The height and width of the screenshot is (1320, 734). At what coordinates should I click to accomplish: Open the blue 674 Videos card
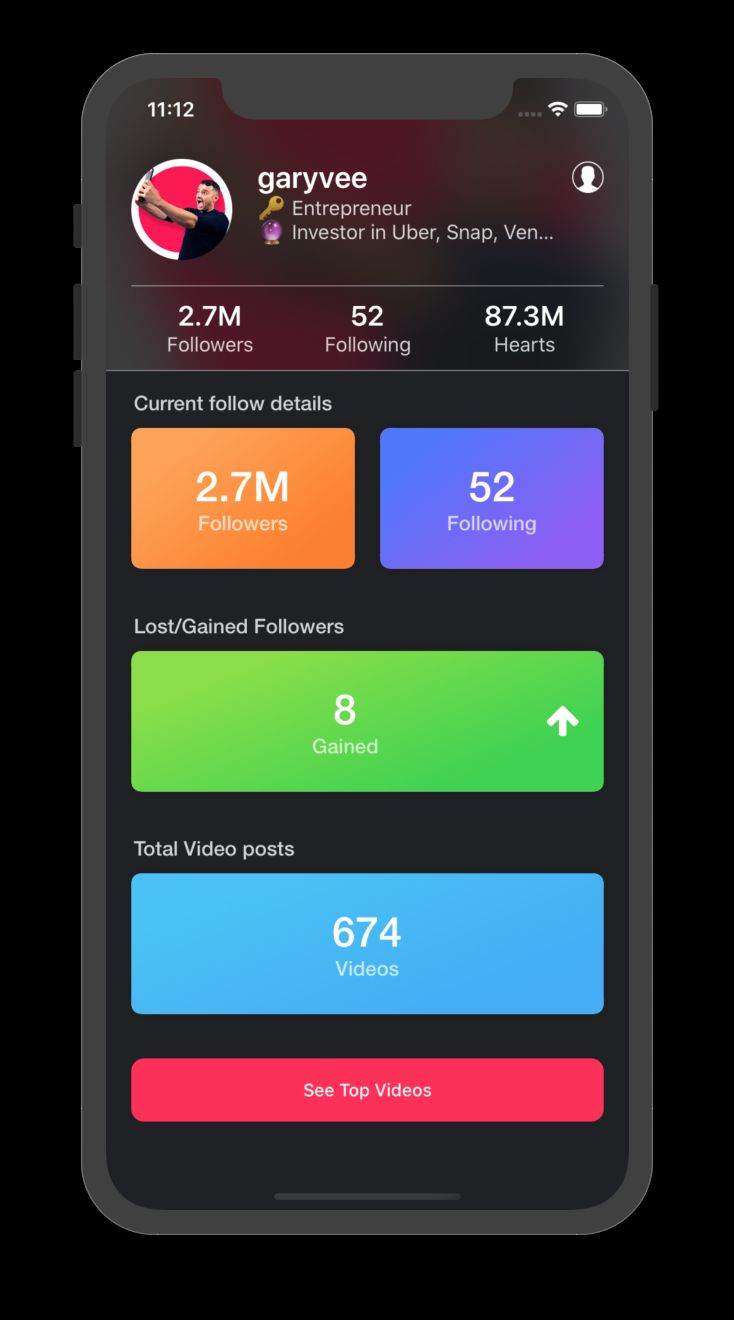pyautogui.click(x=367, y=943)
